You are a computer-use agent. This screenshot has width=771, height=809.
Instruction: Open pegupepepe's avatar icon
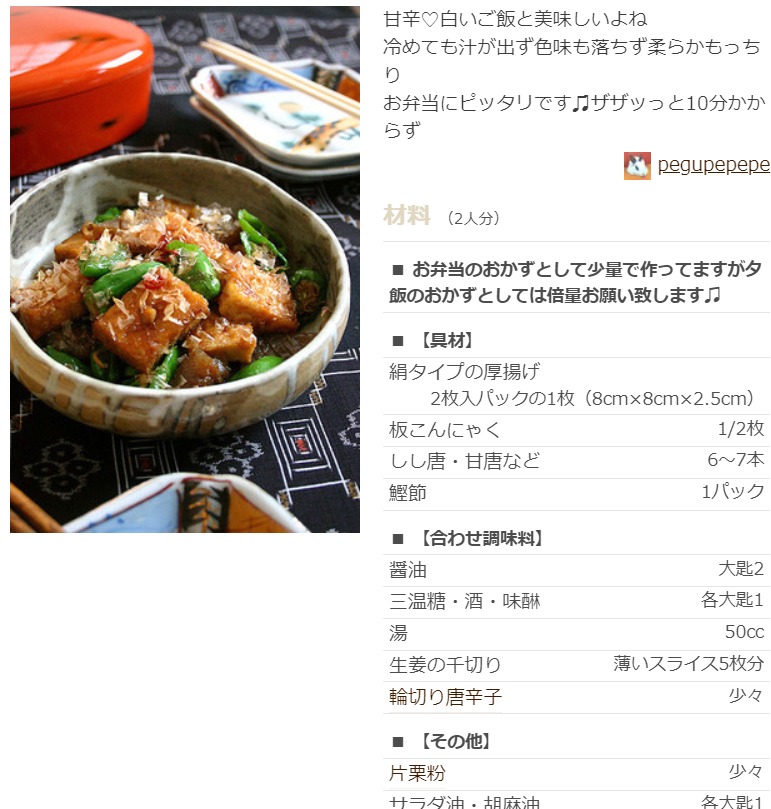pyautogui.click(x=637, y=166)
